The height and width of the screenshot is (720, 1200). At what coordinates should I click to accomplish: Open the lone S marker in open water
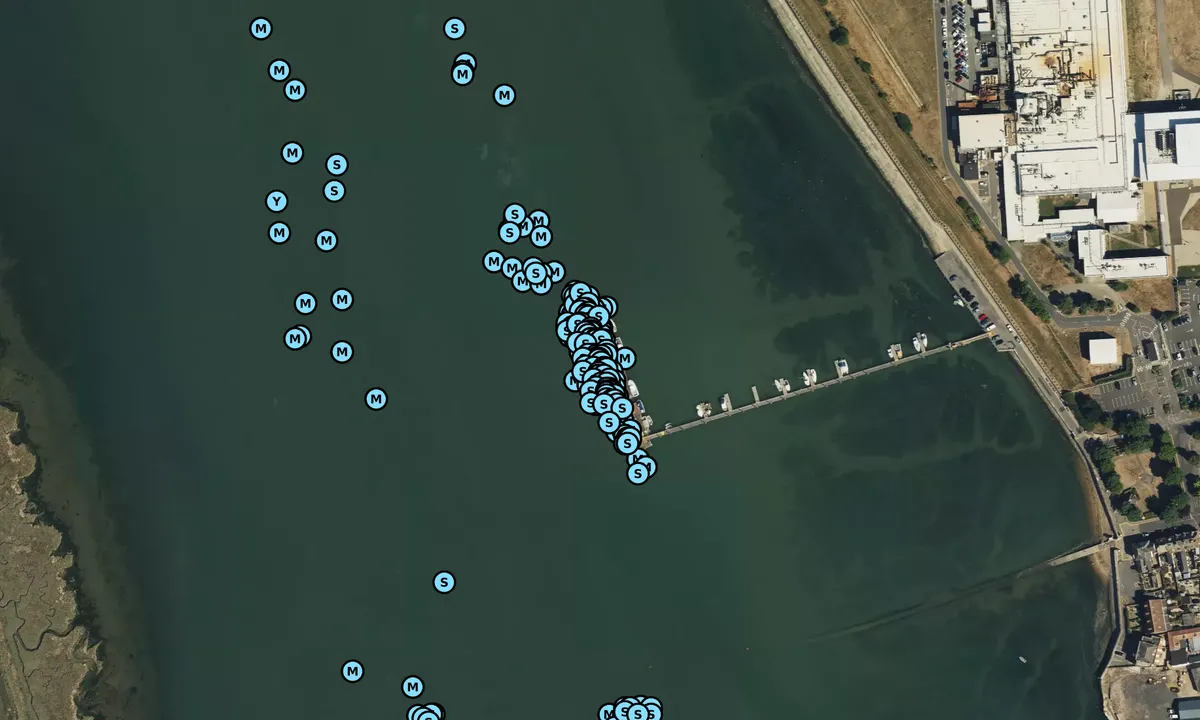(444, 582)
